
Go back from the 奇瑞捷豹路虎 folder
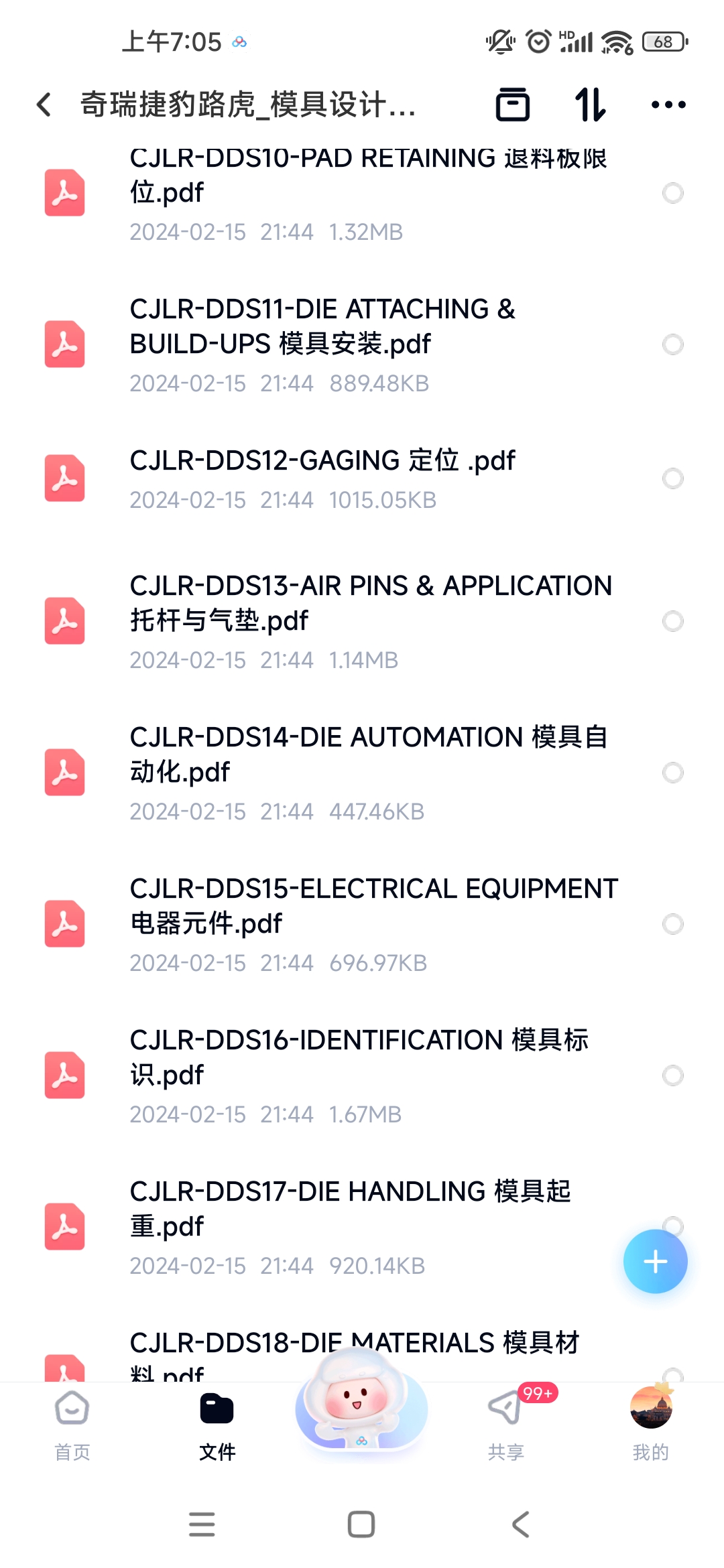44,105
